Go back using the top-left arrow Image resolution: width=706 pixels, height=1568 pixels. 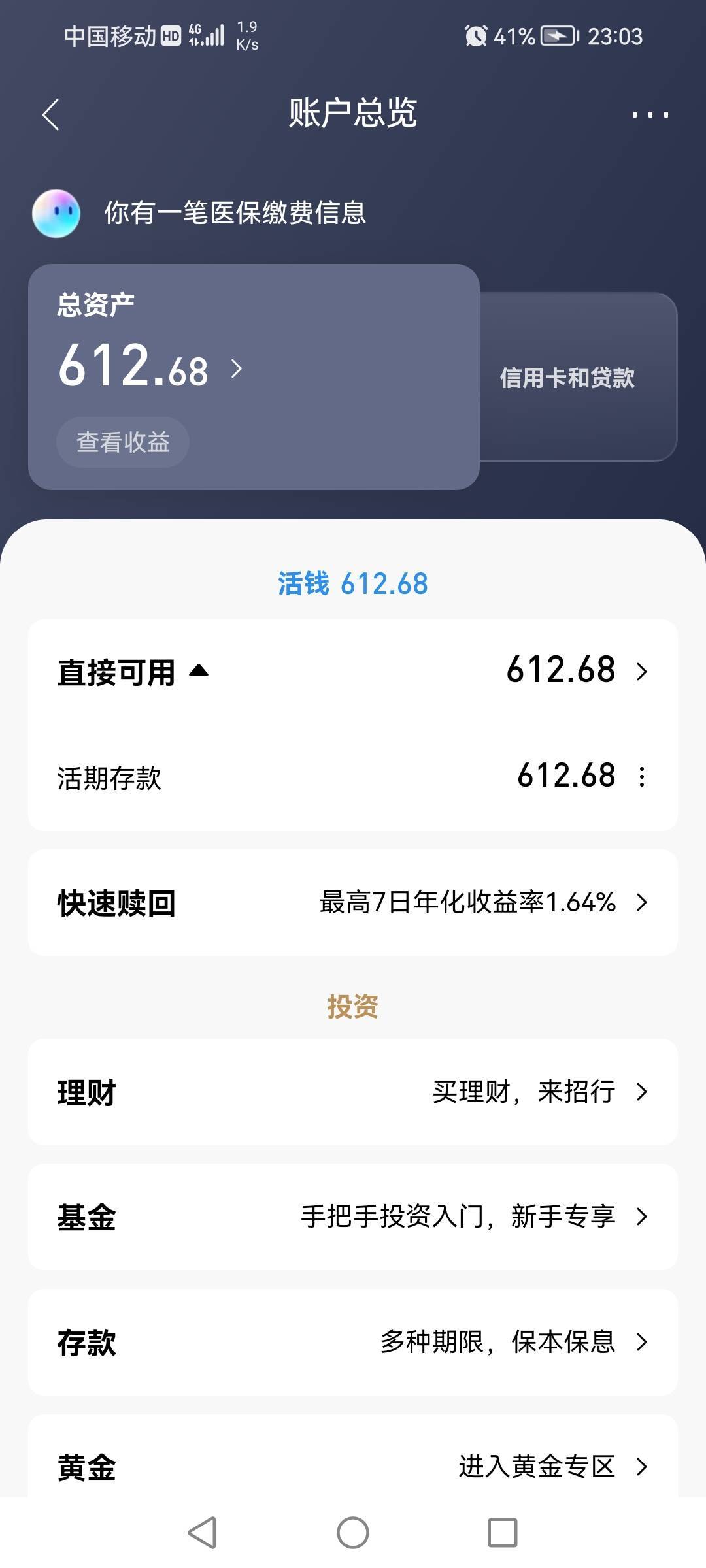click(x=51, y=115)
